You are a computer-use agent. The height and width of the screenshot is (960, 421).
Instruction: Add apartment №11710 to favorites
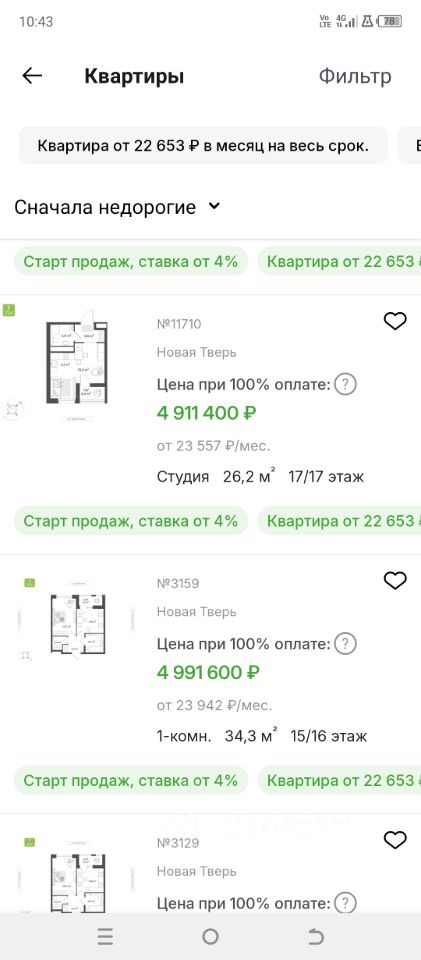pos(395,320)
